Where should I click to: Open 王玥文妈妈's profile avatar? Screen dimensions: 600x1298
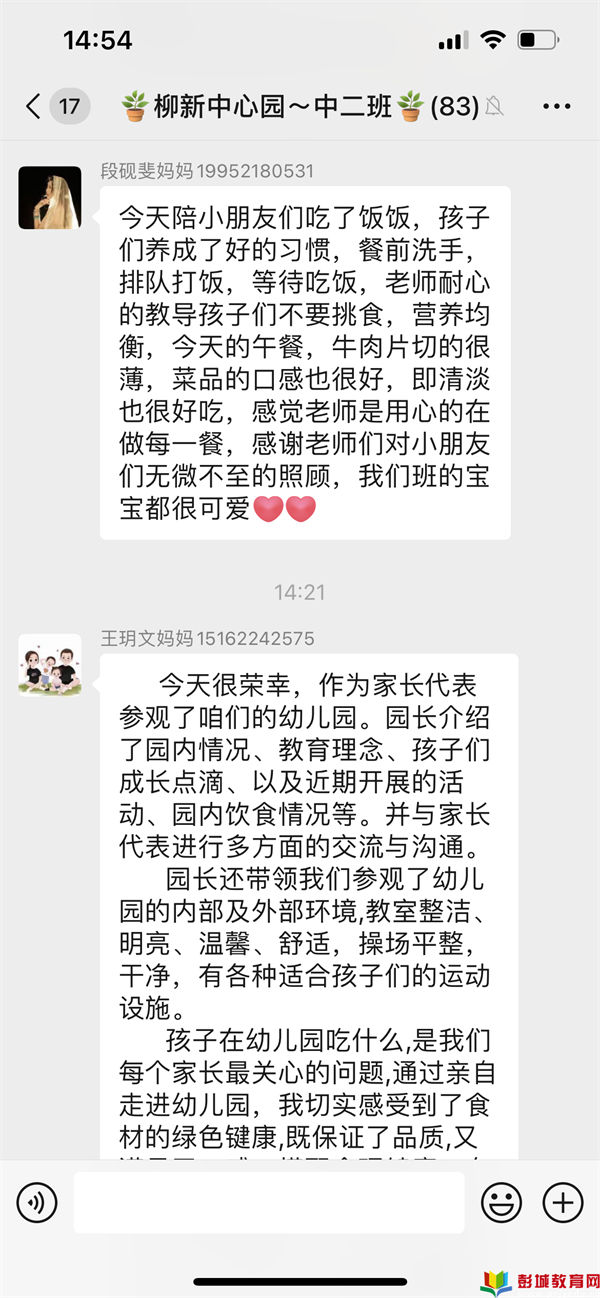pos(49,665)
